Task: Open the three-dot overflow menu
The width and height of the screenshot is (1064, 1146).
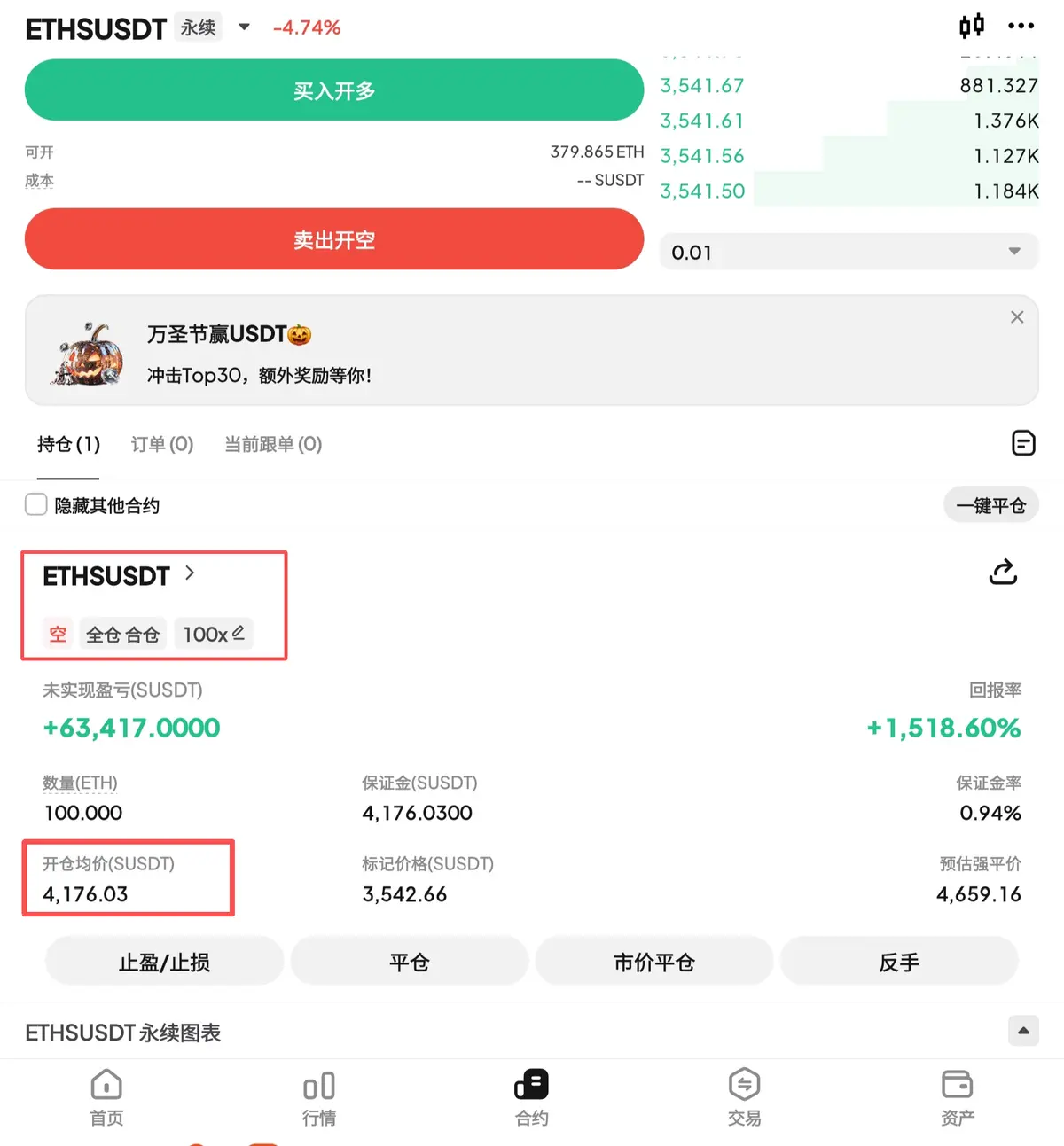Action: click(x=1021, y=26)
